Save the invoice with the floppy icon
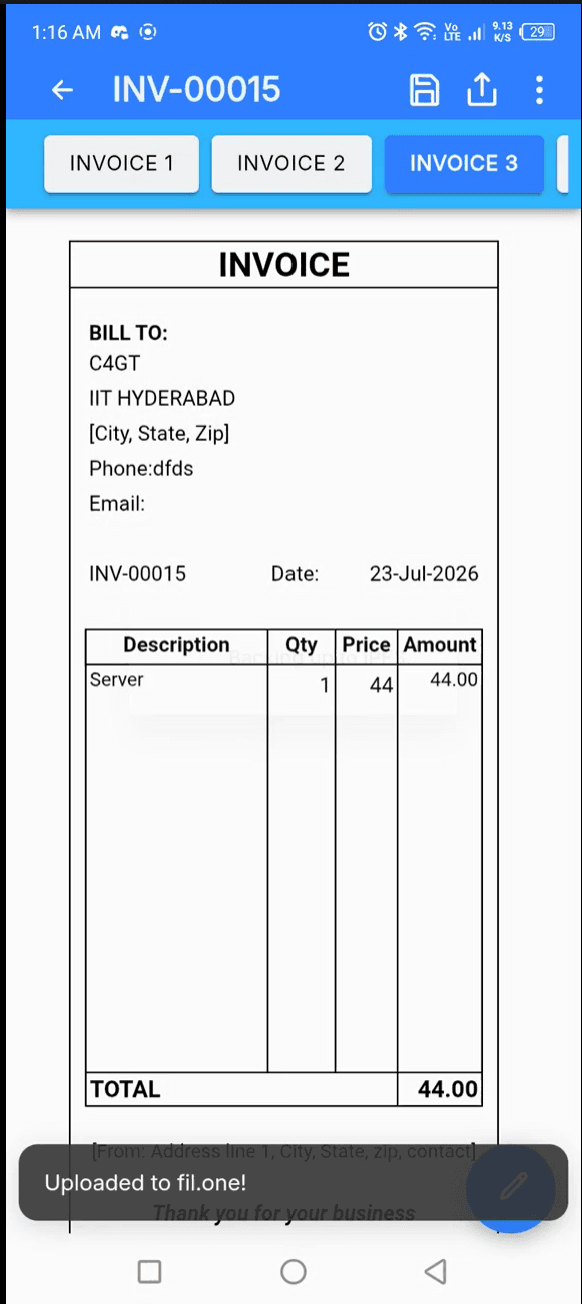582x1304 pixels. pos(425,90)
